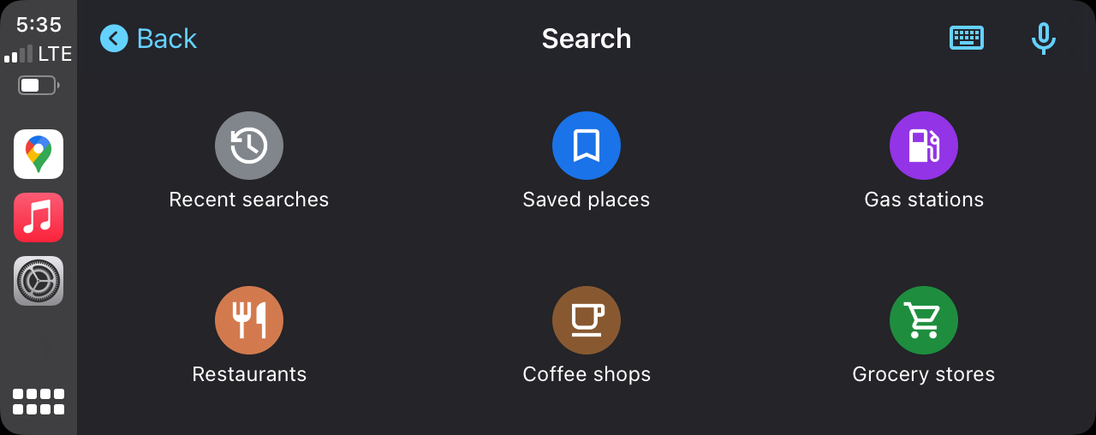Open the keyboard to type a search
Image resolution: width=1096 pixels, height=435 pixels.
tap(966, 39)
